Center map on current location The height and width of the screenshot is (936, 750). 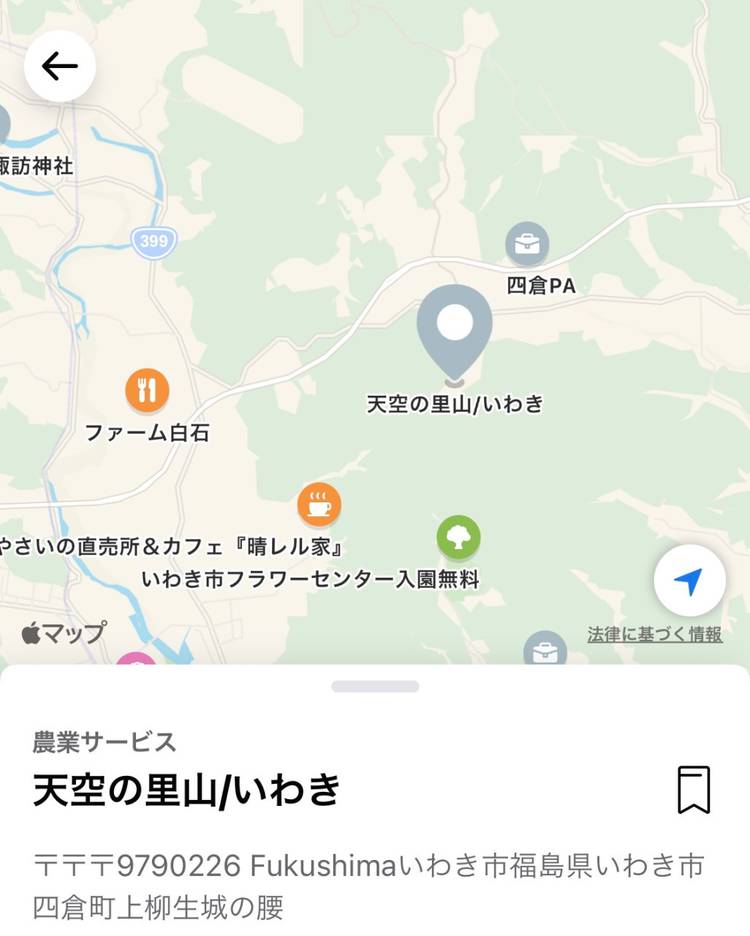689,581
